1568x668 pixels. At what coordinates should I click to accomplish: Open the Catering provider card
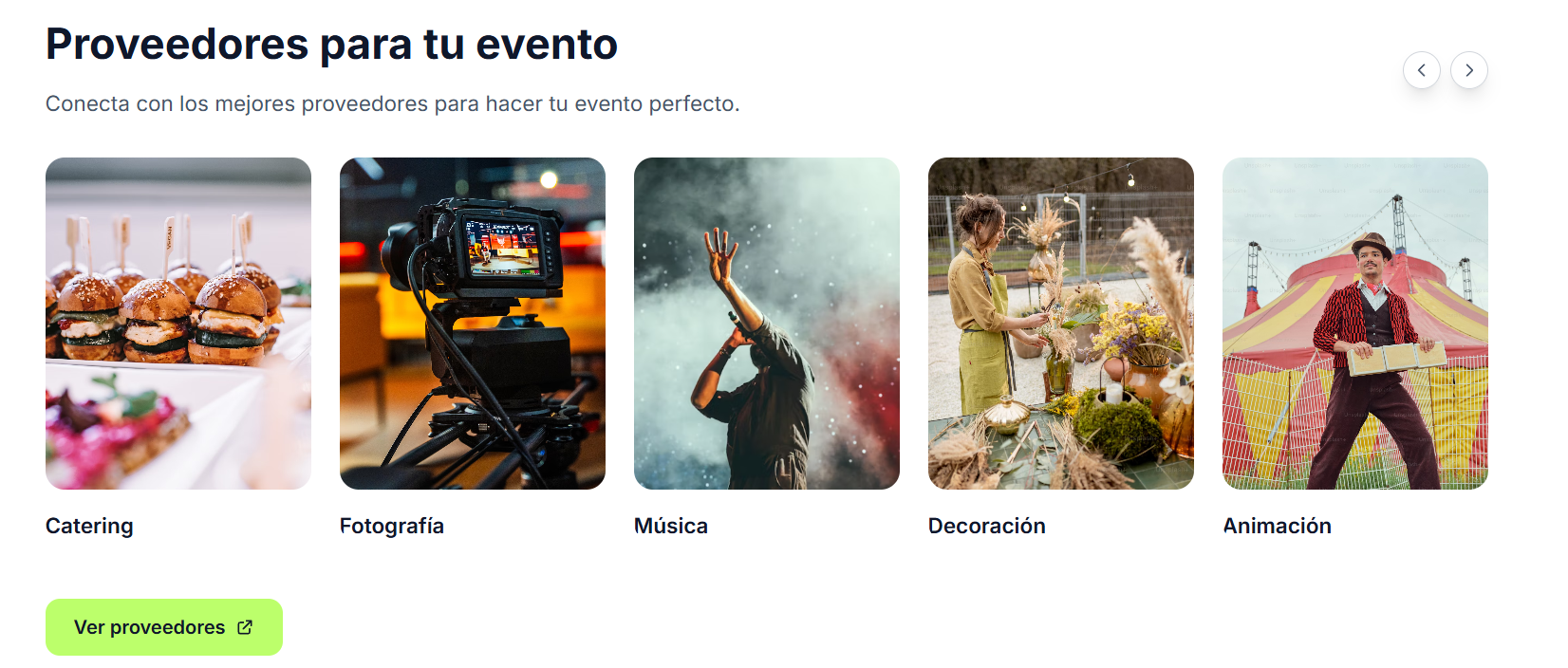[178, 324]
